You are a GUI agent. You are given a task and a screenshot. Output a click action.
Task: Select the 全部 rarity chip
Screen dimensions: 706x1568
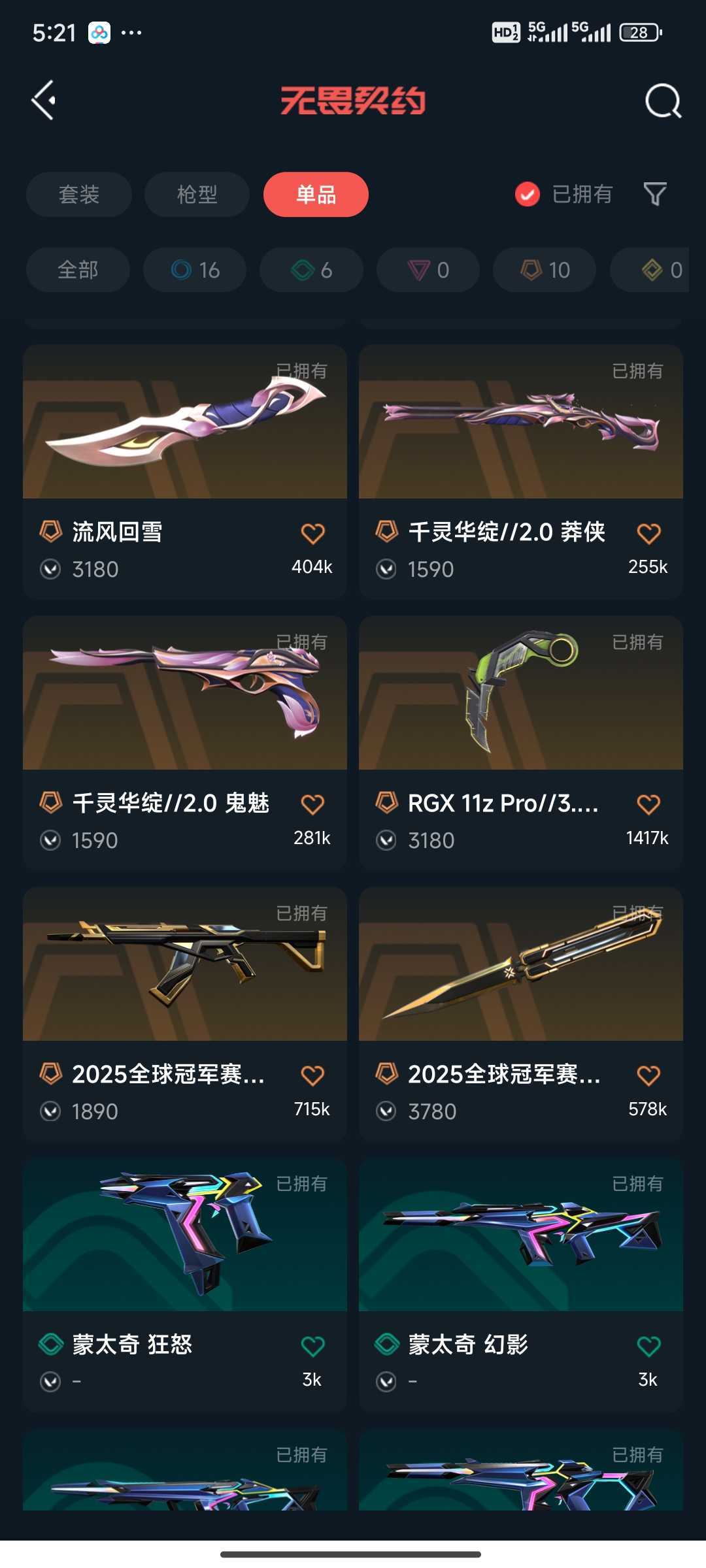(x=78, y=270)
